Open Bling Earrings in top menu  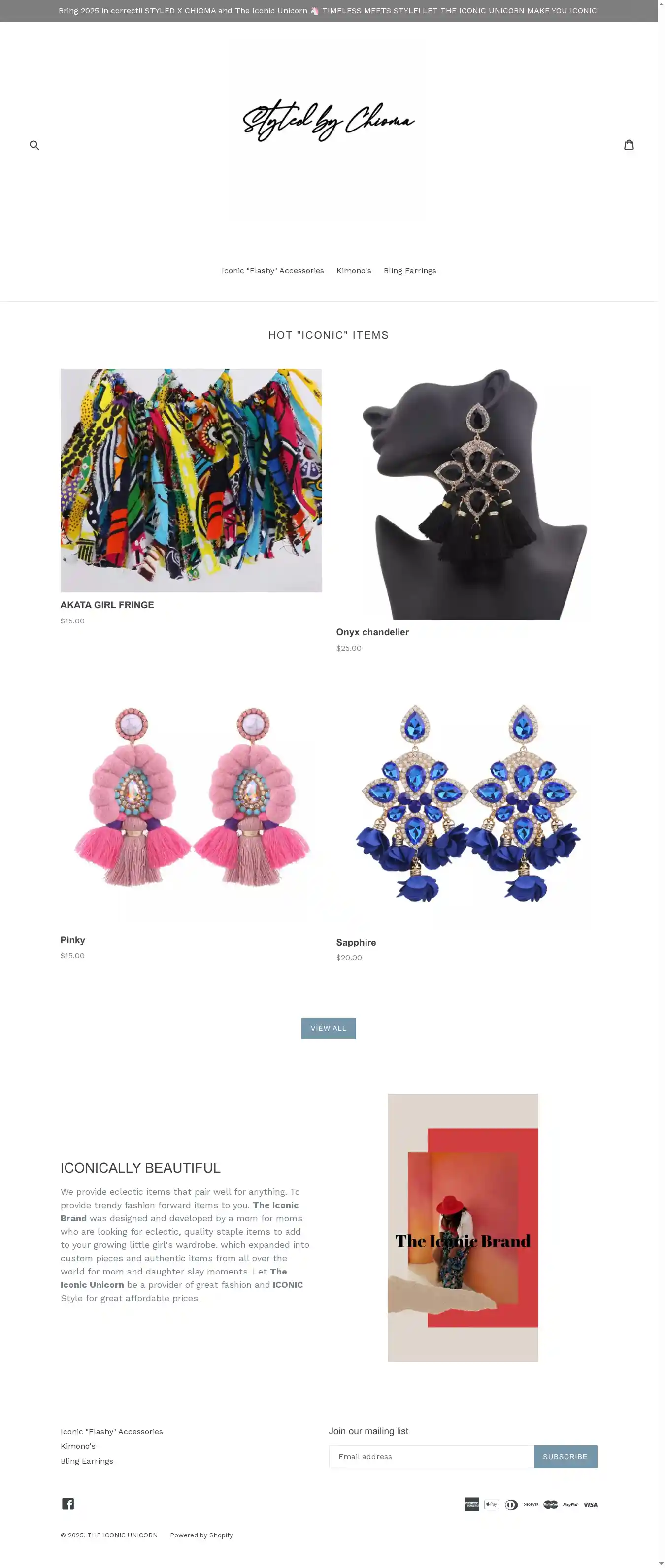(409, 271)
